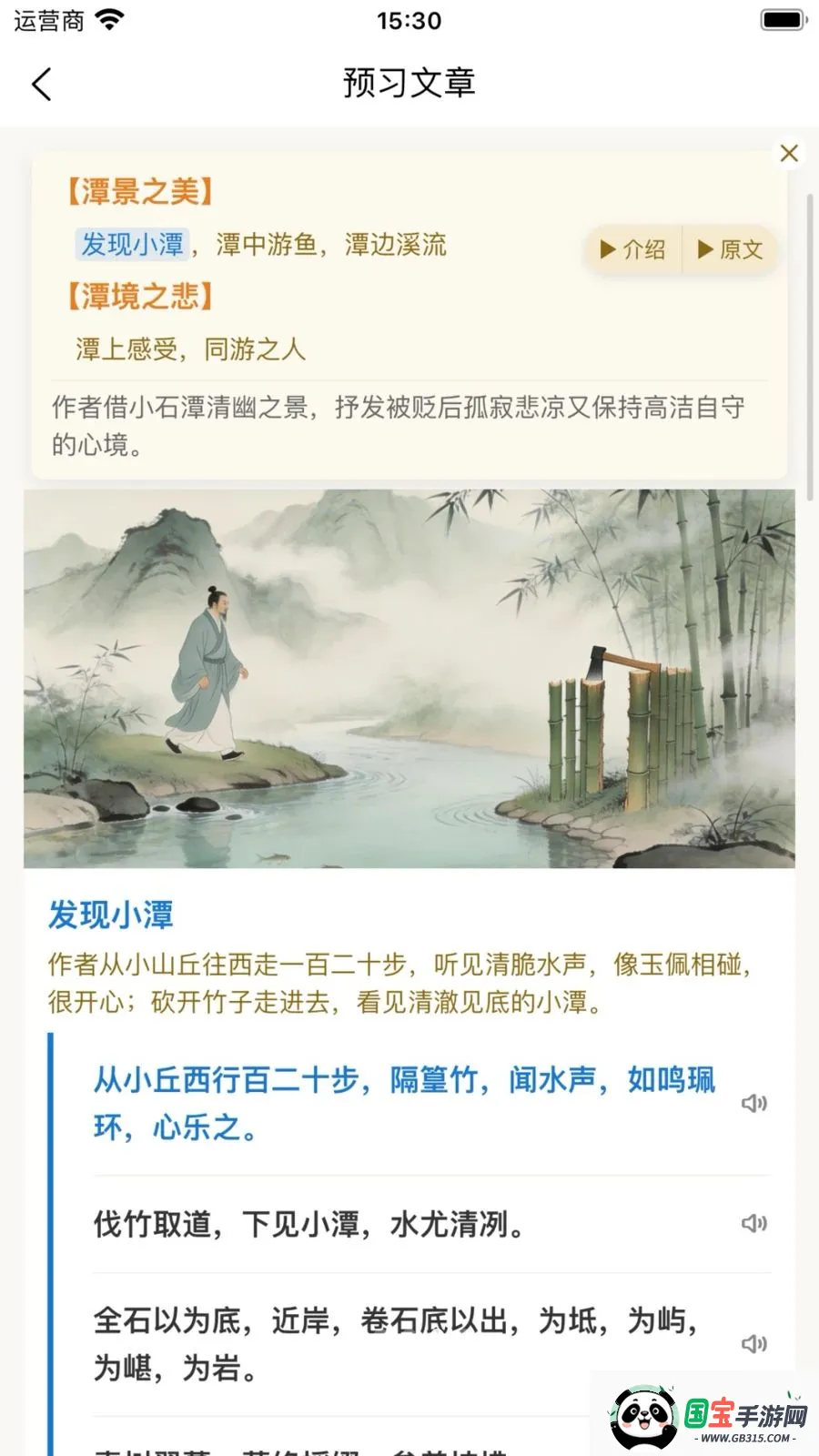Open the 同游之人 section
This screenshot has height=1456, width=819.
coord(255,349)
